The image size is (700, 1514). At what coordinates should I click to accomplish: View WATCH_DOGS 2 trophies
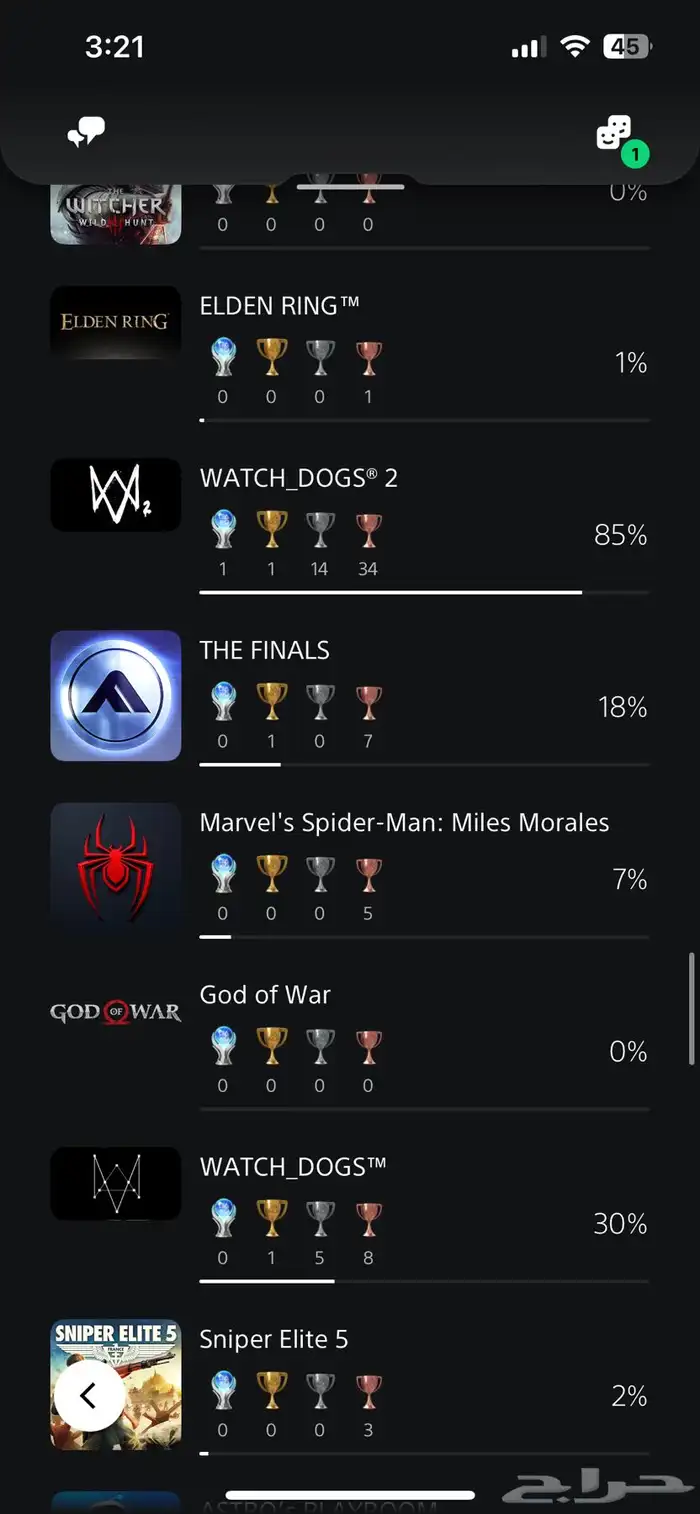coord(350,525)
